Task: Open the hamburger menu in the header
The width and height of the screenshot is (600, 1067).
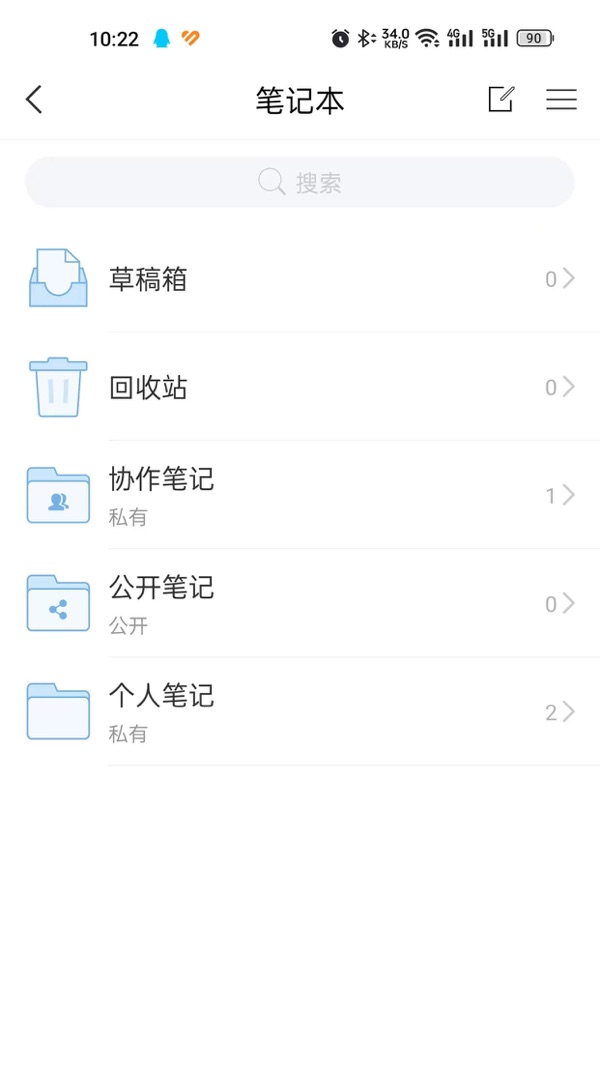Action: pyautogui.click(x=561, y=100)
